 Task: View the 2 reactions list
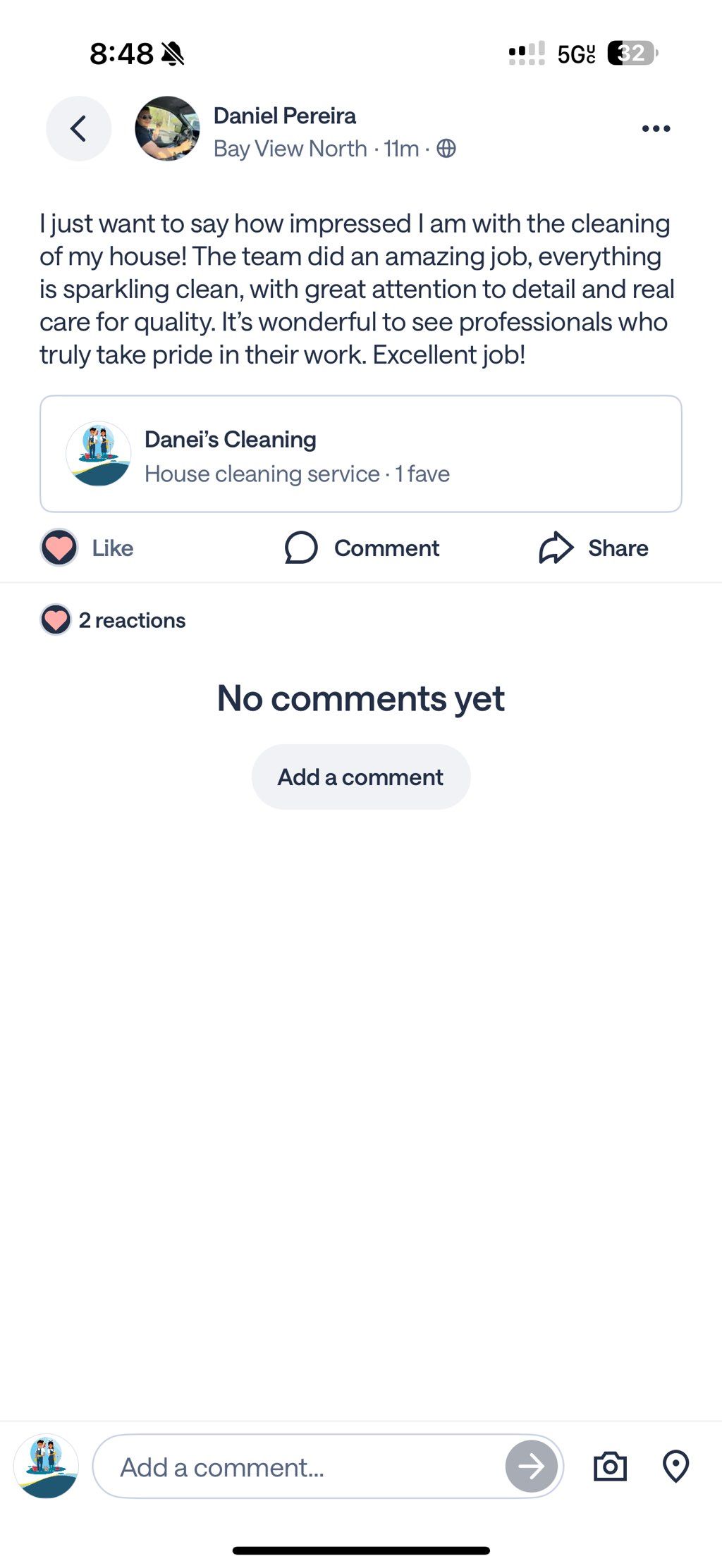114,620
